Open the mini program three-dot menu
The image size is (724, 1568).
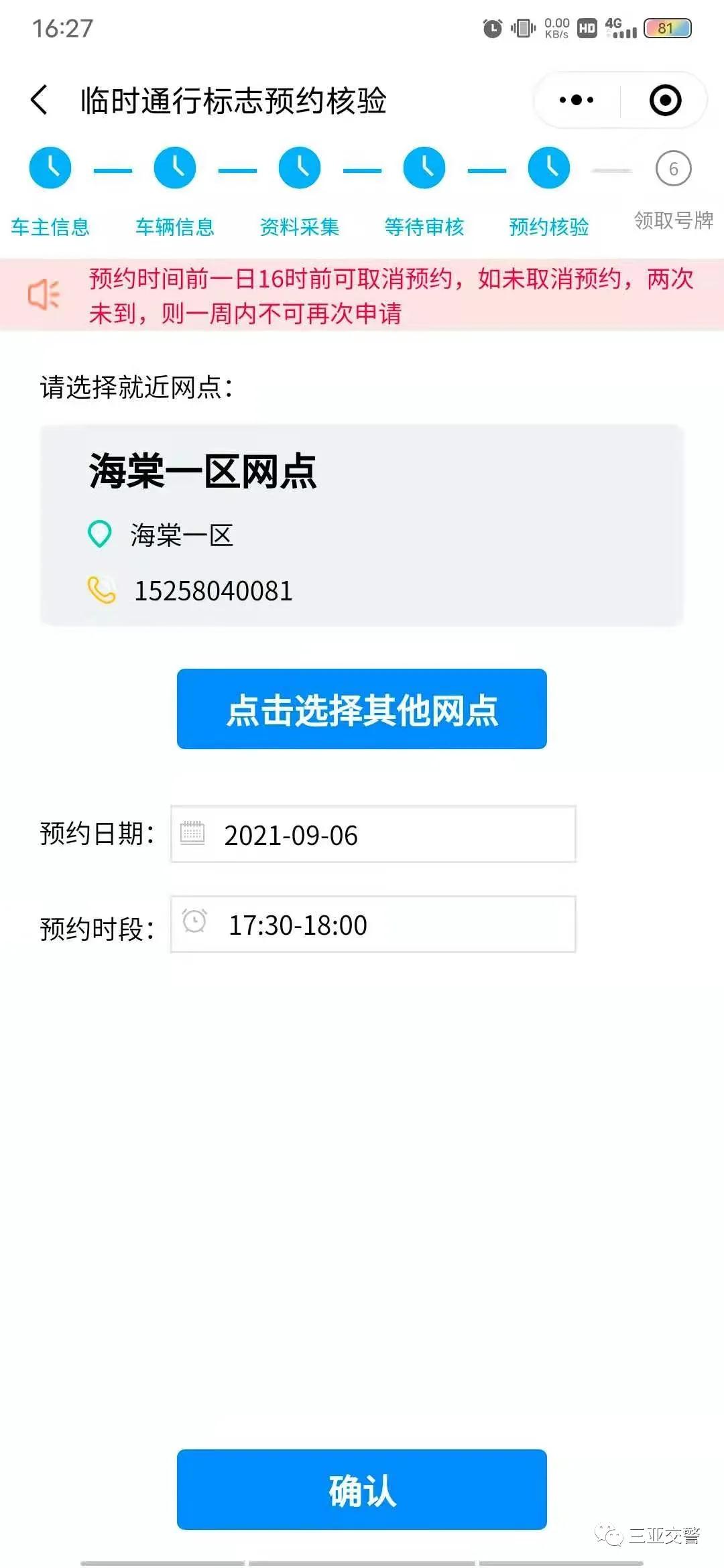click(x=577, y=101)
